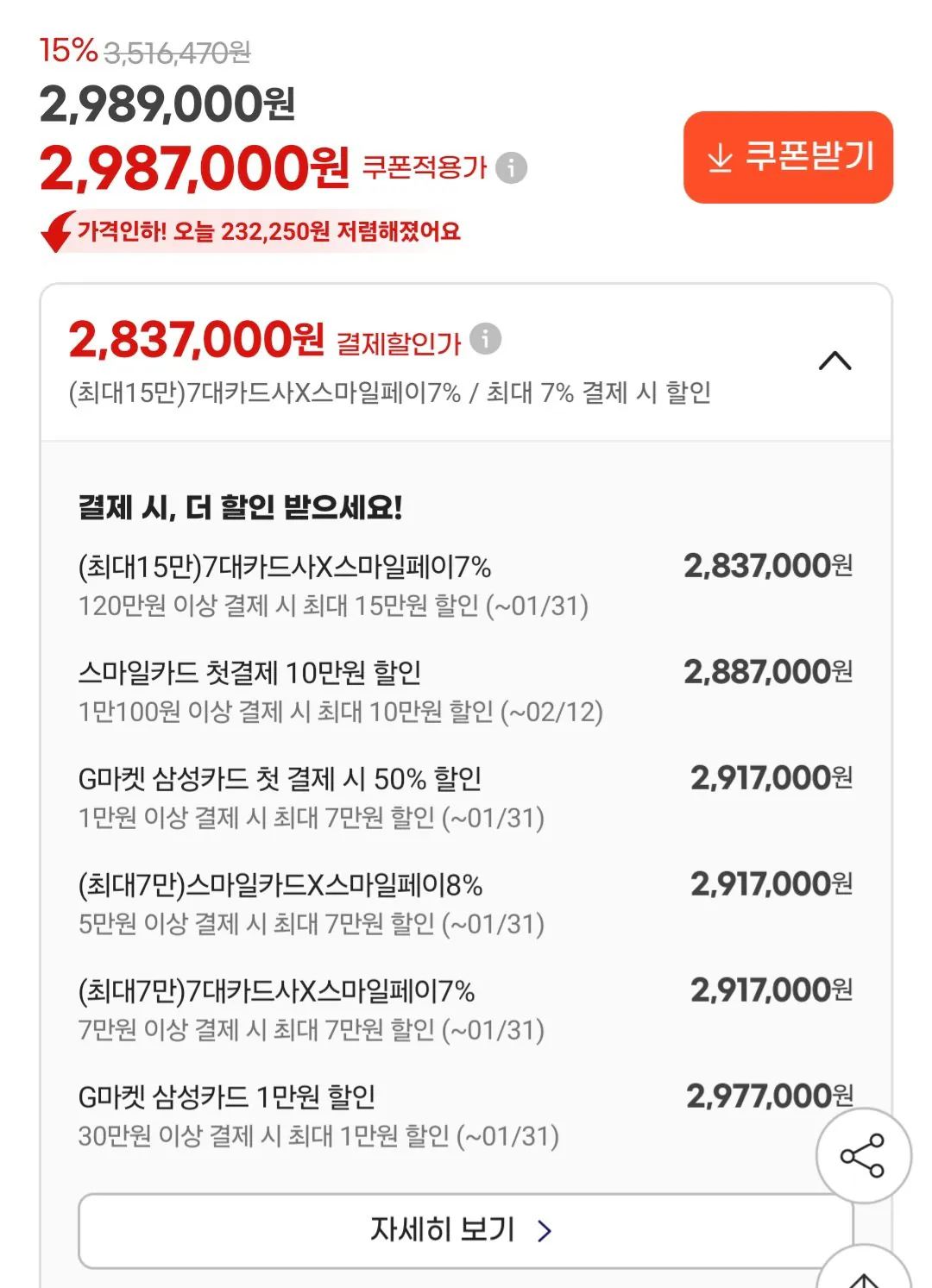The image size is (932, 1288).
Task: Click the red price-drop arrow icon
Action: click(55, 233)
